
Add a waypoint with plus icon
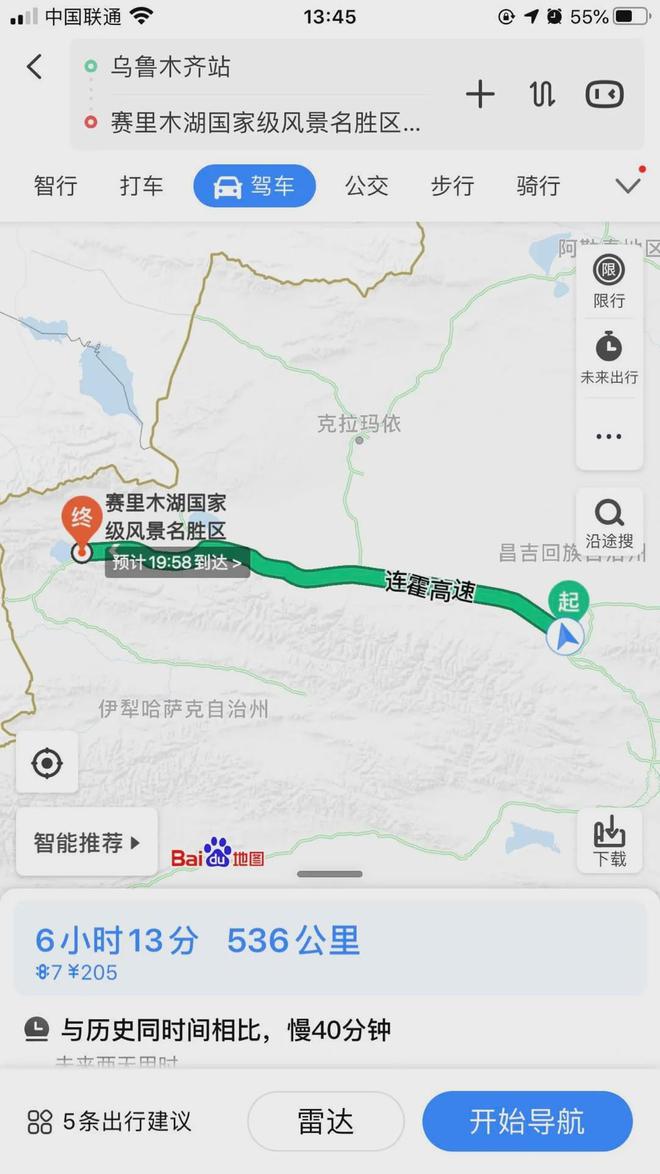480,95
